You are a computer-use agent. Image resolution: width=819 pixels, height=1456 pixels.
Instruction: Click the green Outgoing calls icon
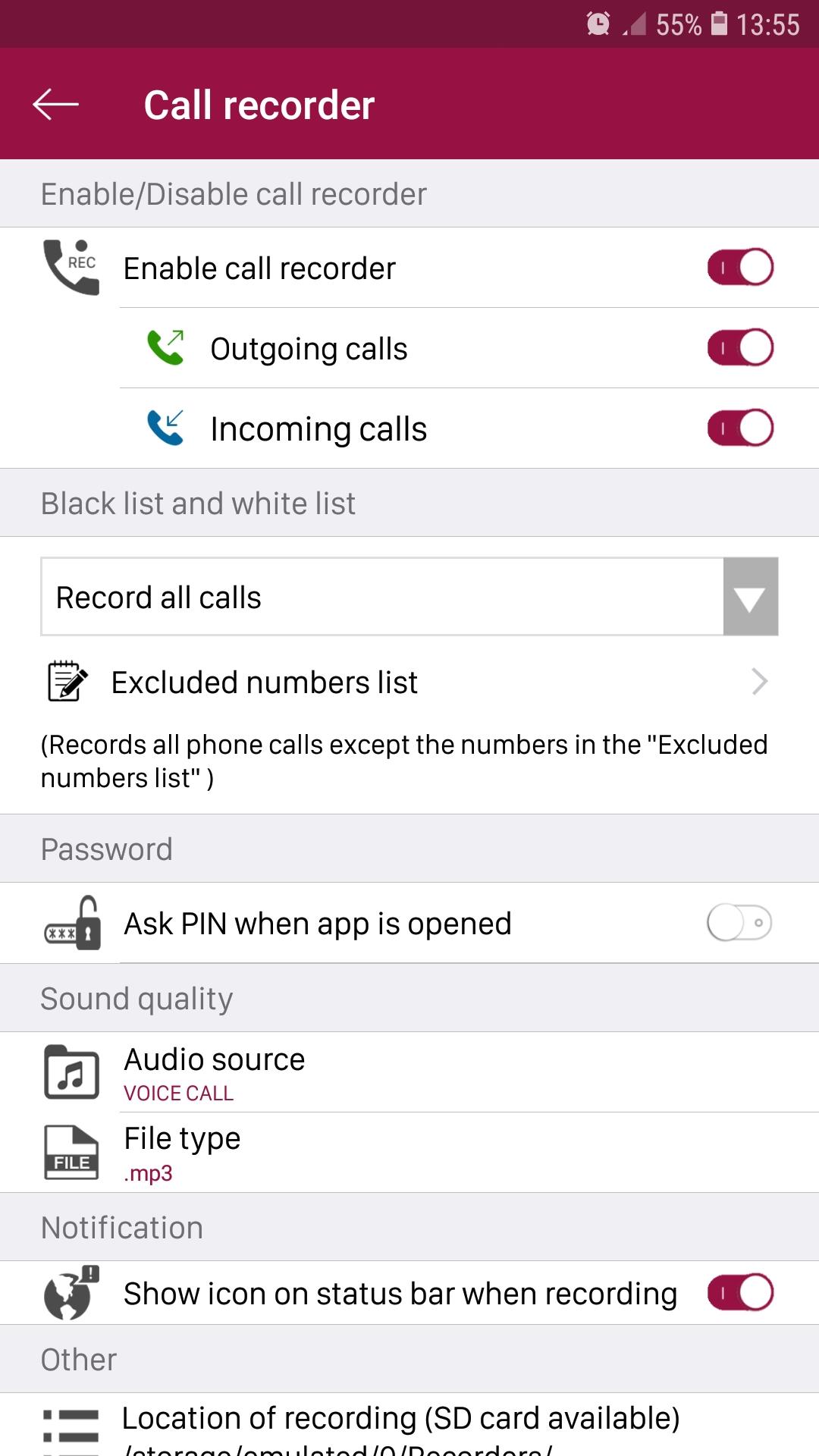pos(168,347)
